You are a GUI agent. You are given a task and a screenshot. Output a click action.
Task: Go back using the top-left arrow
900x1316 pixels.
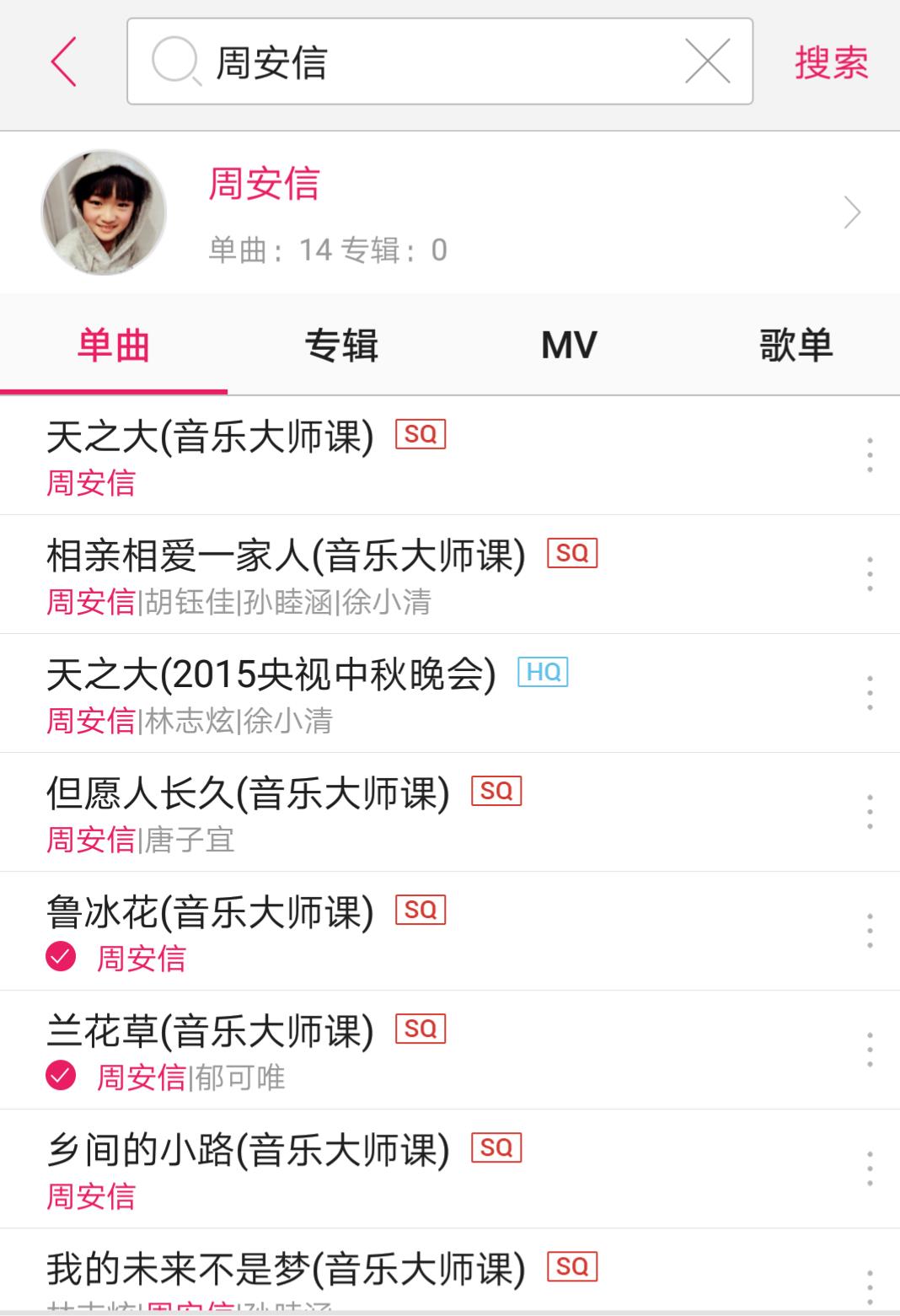64,62
